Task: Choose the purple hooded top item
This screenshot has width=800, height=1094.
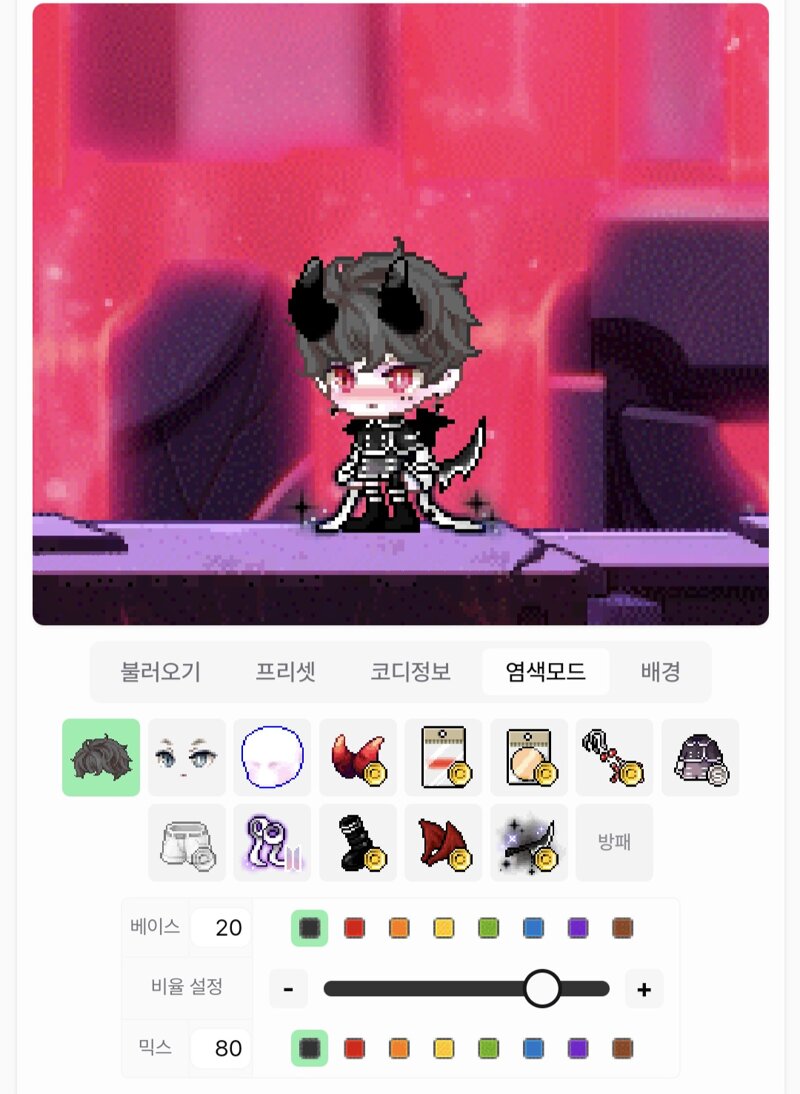Action: pos(700,757)
